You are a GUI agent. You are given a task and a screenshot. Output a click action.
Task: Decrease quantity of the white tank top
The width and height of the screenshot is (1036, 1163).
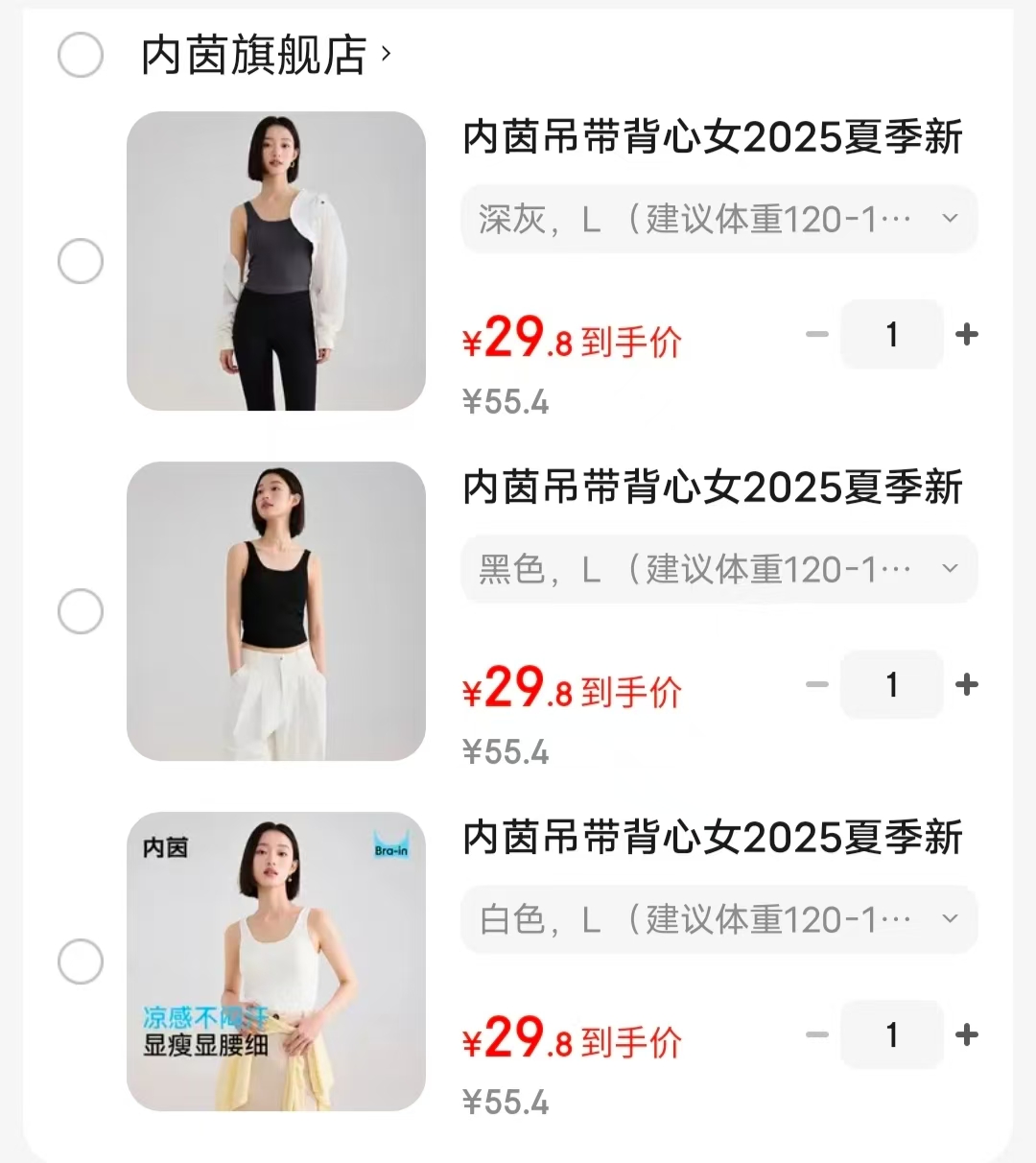817,1035
